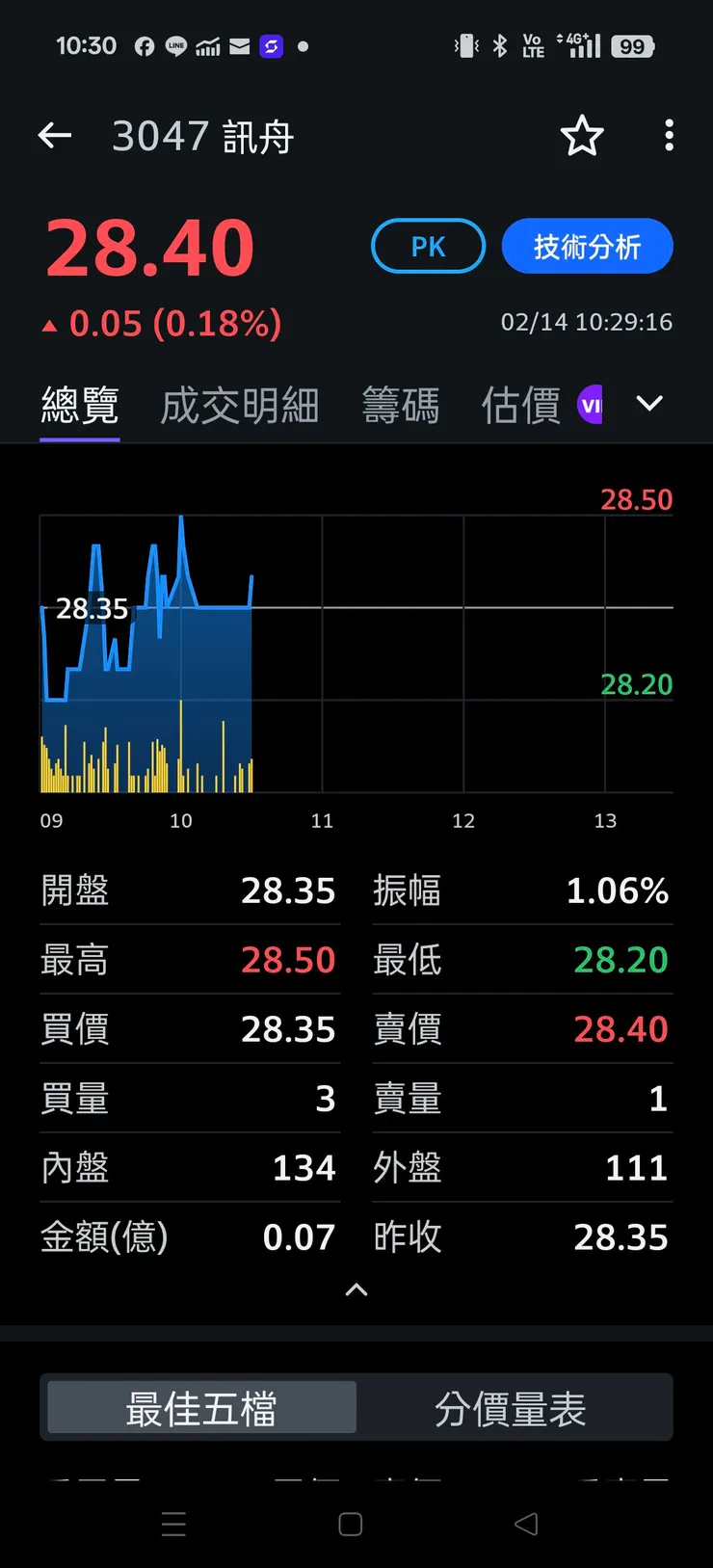Tap the purple VIP badge next to 估價
This screenshot has height=1568, width=713.
click(592, 404)
